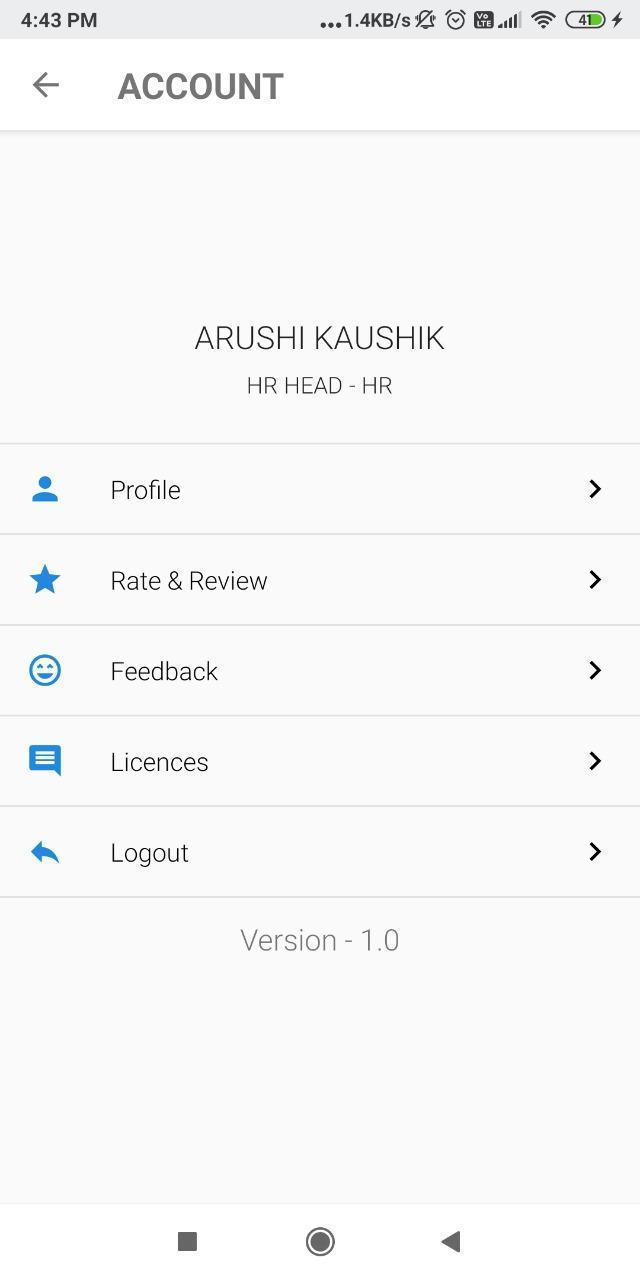Open Rate & Review

click(320, 580)
